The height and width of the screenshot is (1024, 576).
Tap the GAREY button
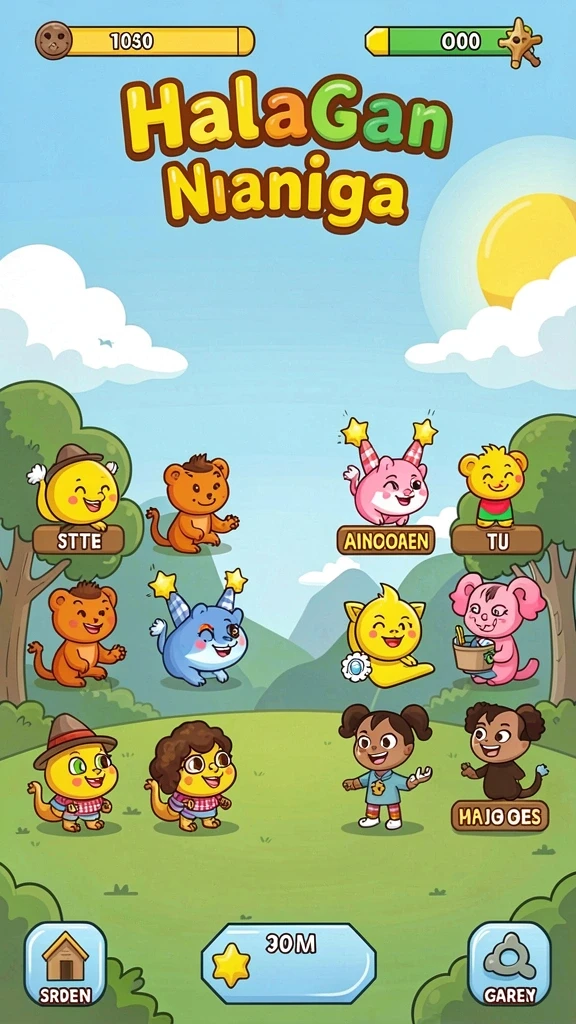(x=509, y=964)
